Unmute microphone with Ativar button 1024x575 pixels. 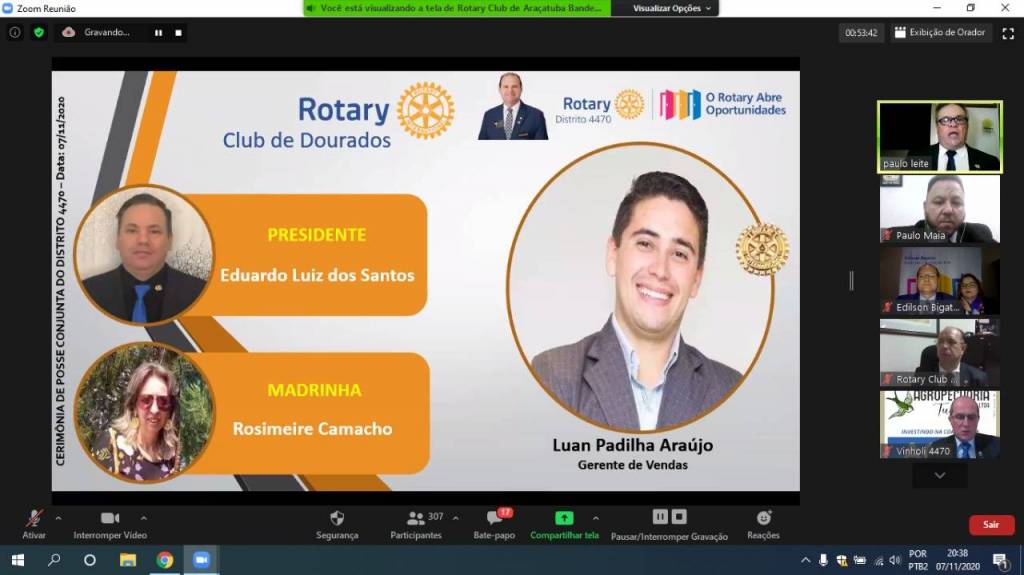pos(34,523)
